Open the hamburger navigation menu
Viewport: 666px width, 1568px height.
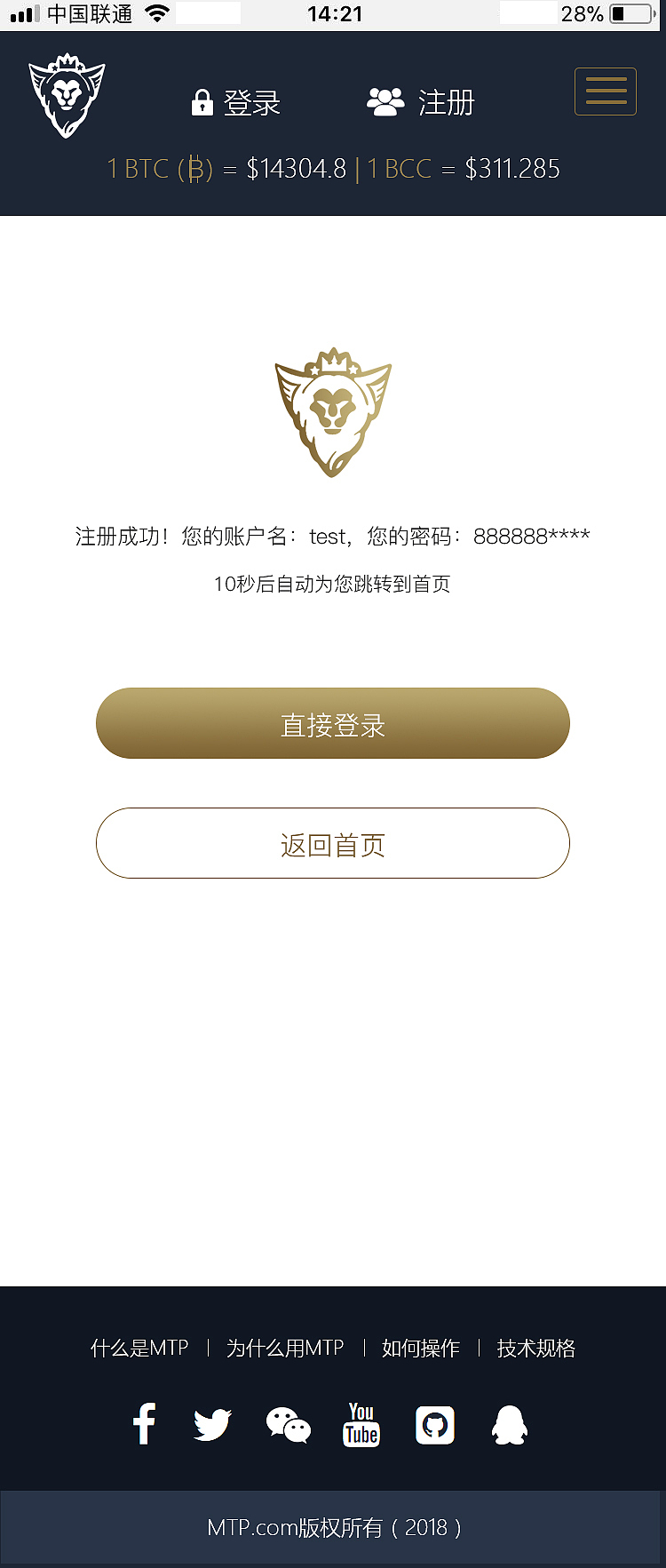(x=605, y=91)
